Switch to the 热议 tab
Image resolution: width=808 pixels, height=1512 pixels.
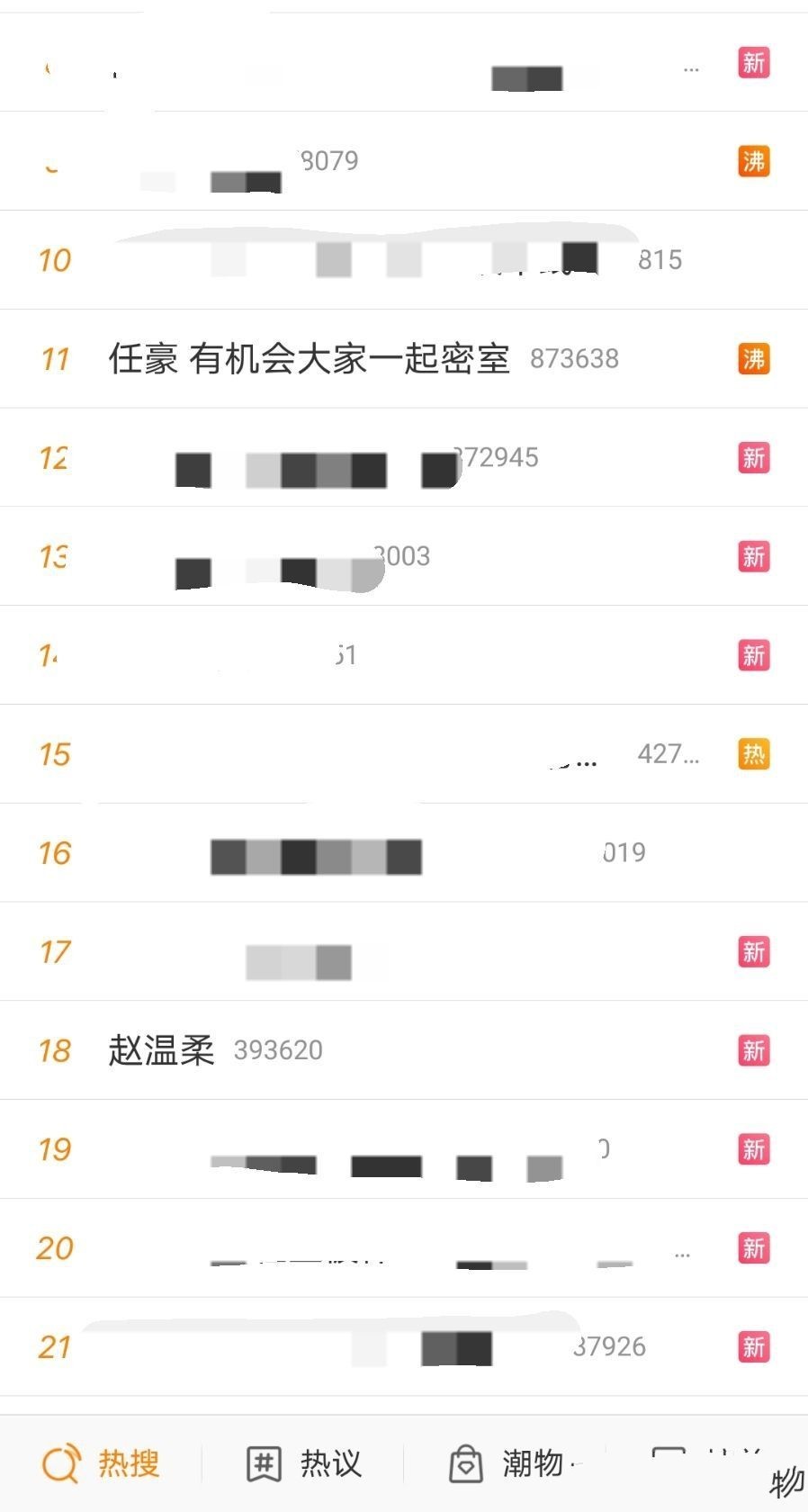[x=304, y=1463]
